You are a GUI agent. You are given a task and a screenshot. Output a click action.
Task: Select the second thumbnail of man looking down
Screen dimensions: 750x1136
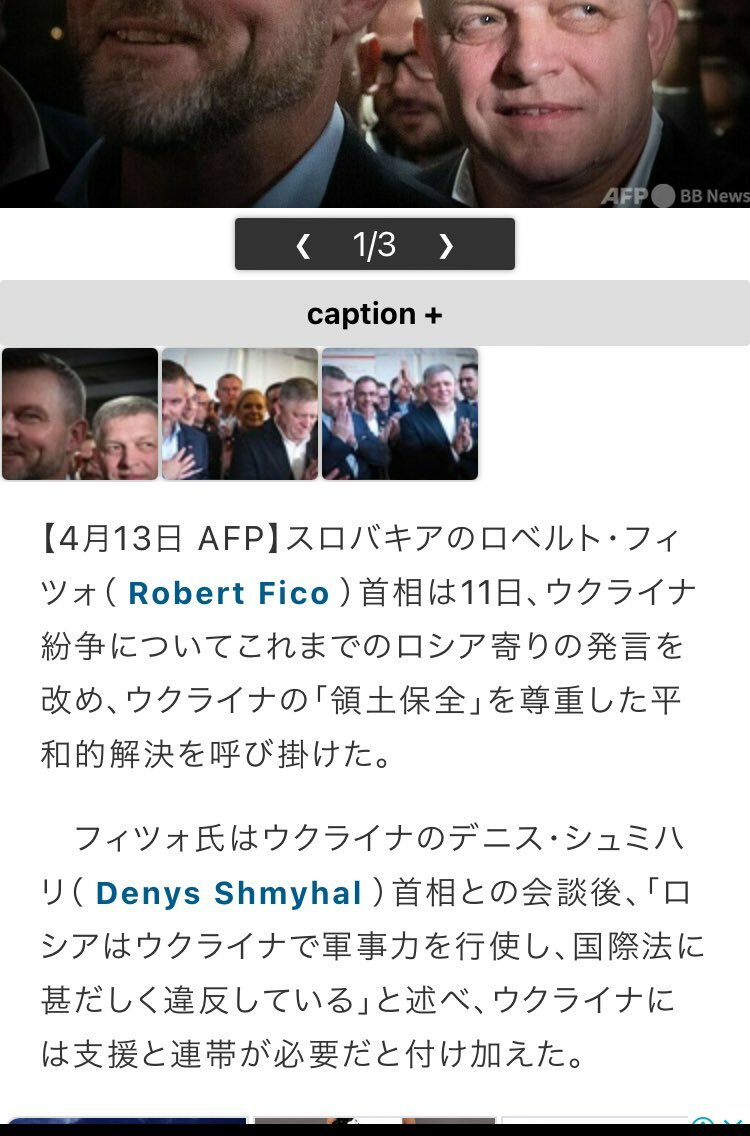(240, 414)
